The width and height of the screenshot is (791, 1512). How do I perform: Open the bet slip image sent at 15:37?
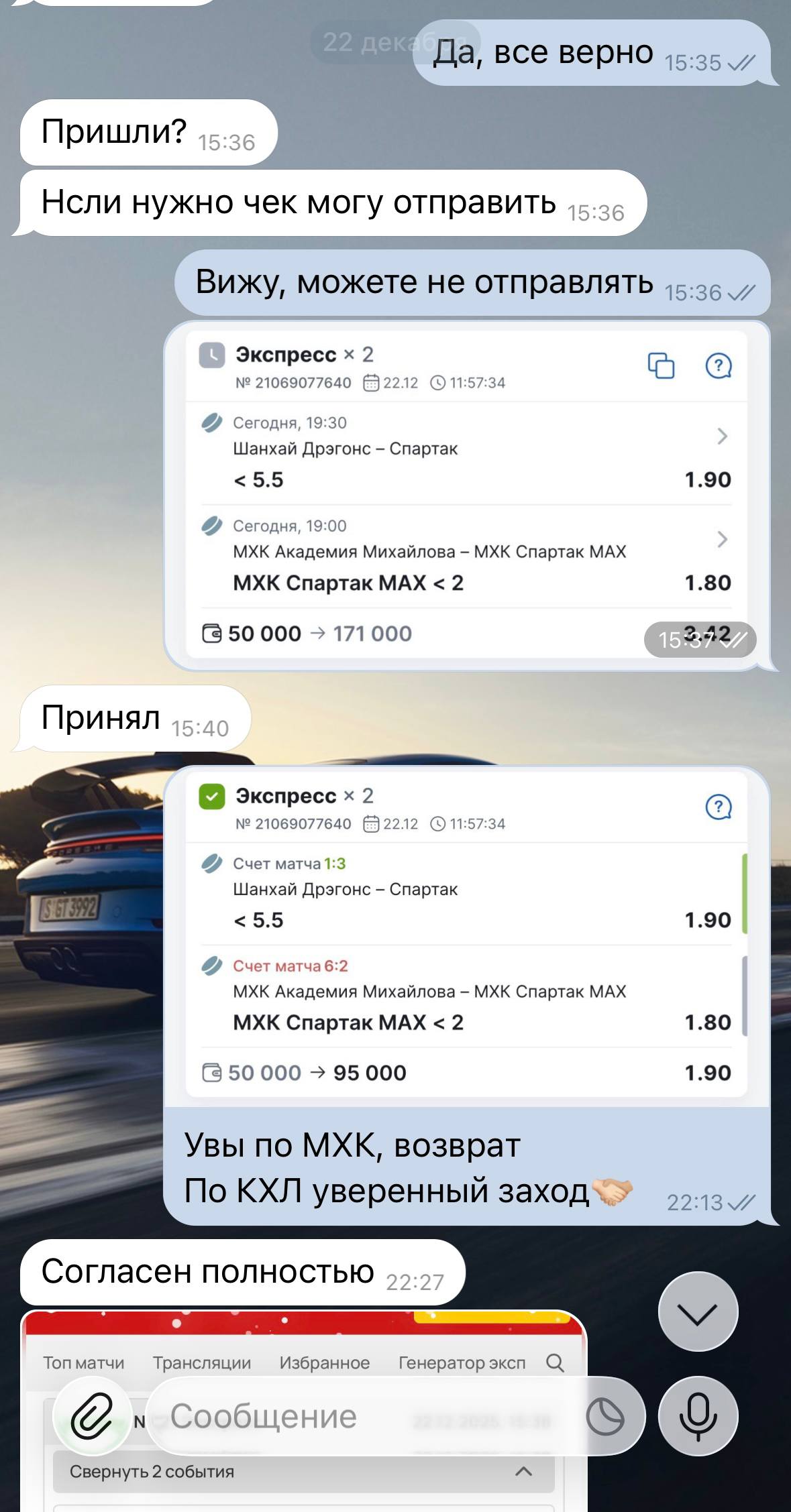[x=466, y=496]
